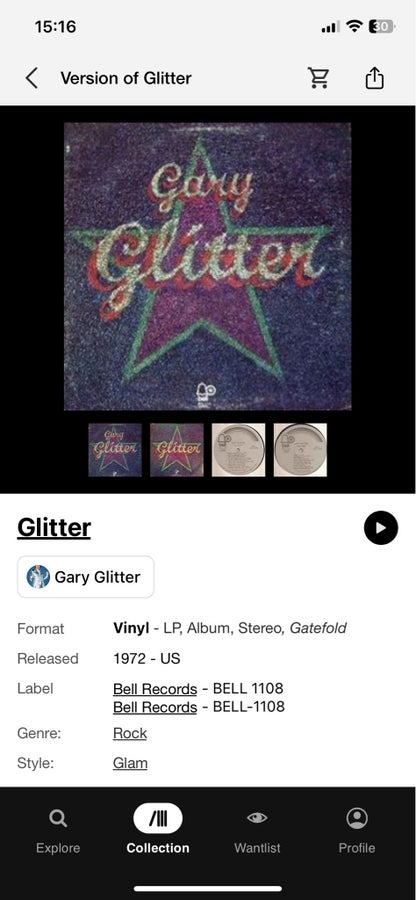Open the Bell Records link for BELL-1108
This screenshot has width=416, height=900.
(x=155, y=707)
